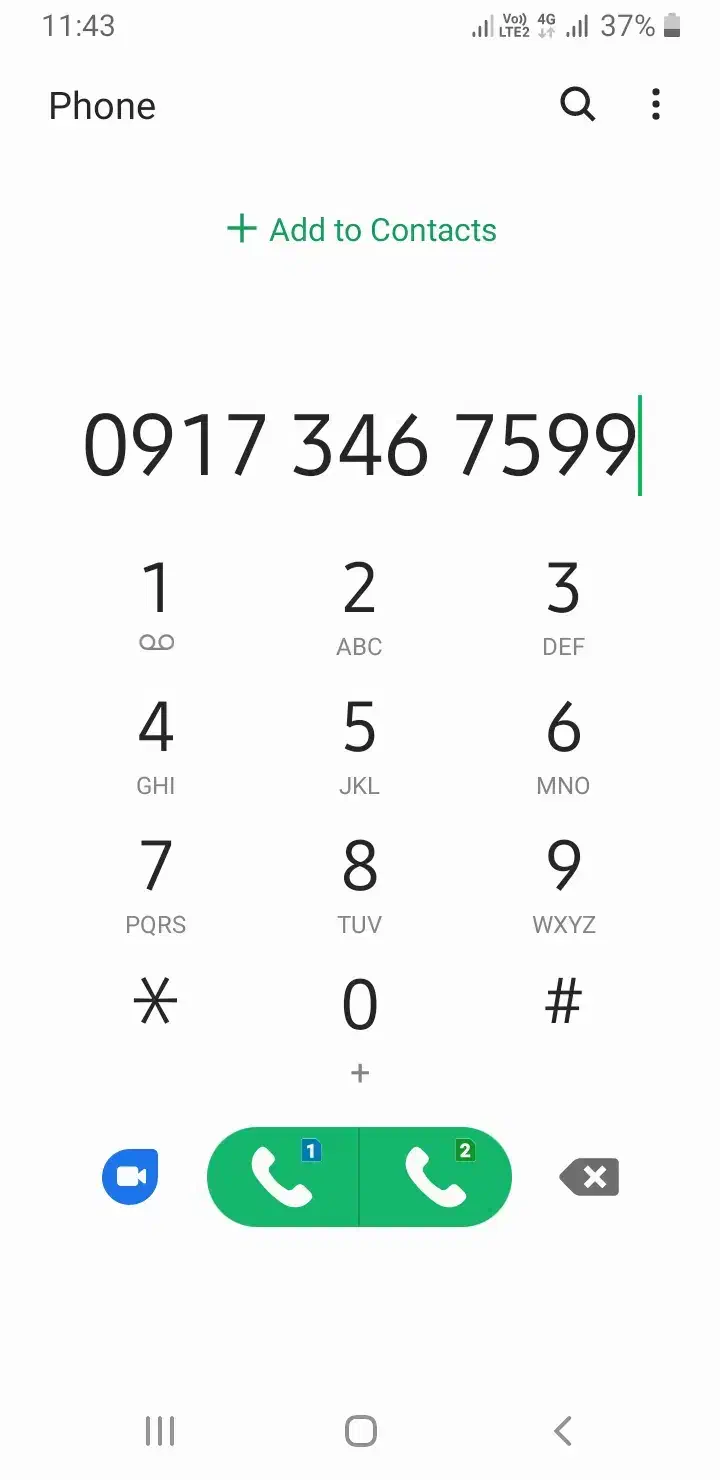The image size is (720, 1480).
Task: Select the dialed phone number field
Action: (x=360, y=443)
